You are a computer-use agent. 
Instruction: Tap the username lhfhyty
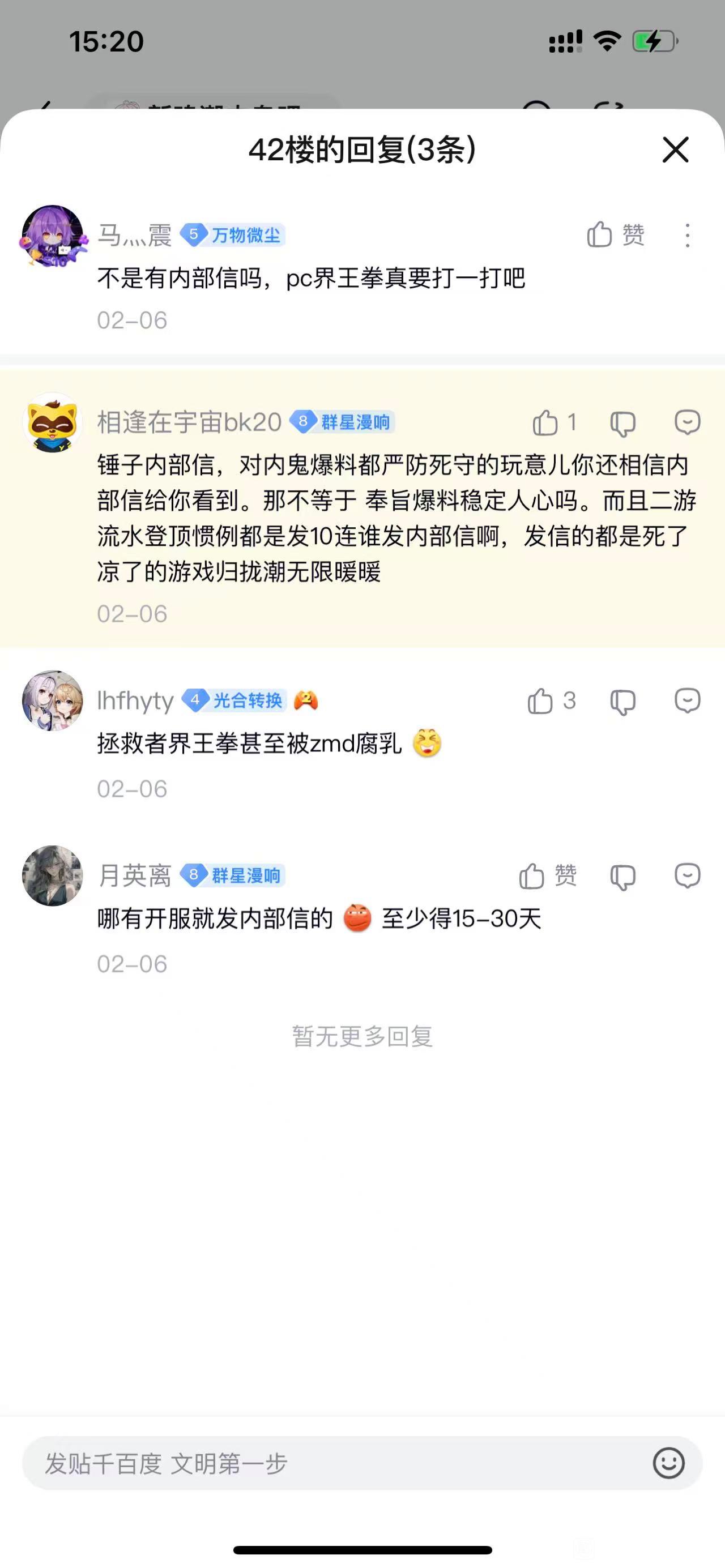(x=135, y=700)
